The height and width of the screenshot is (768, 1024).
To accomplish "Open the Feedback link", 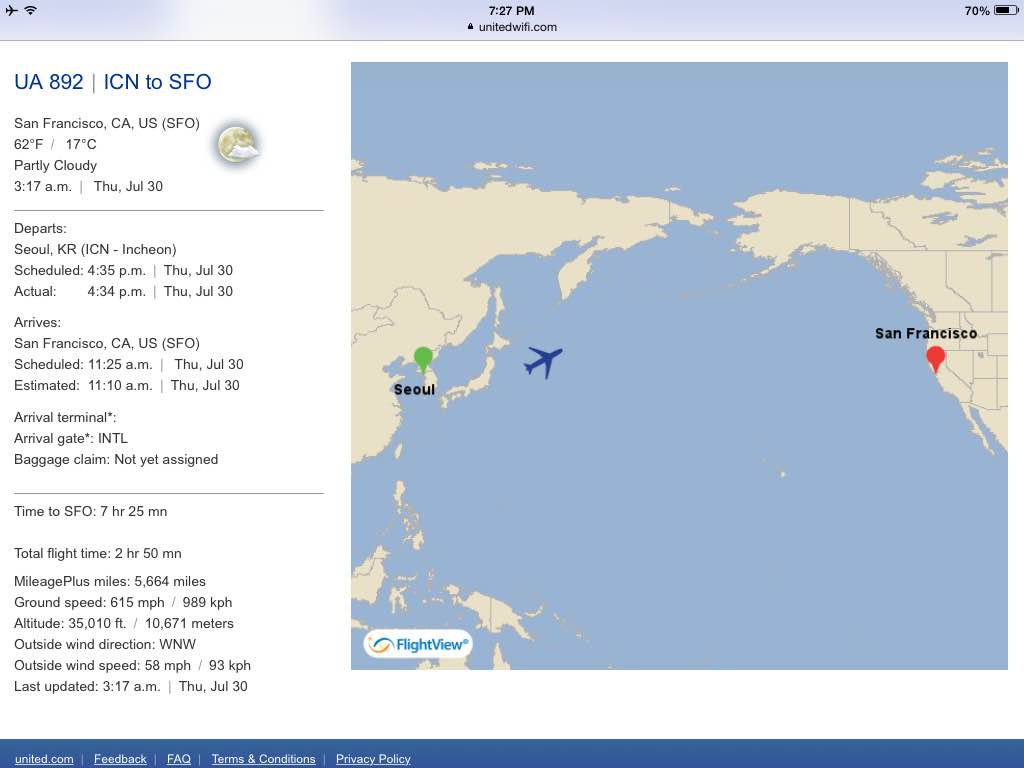I will (x=120, y=759).
